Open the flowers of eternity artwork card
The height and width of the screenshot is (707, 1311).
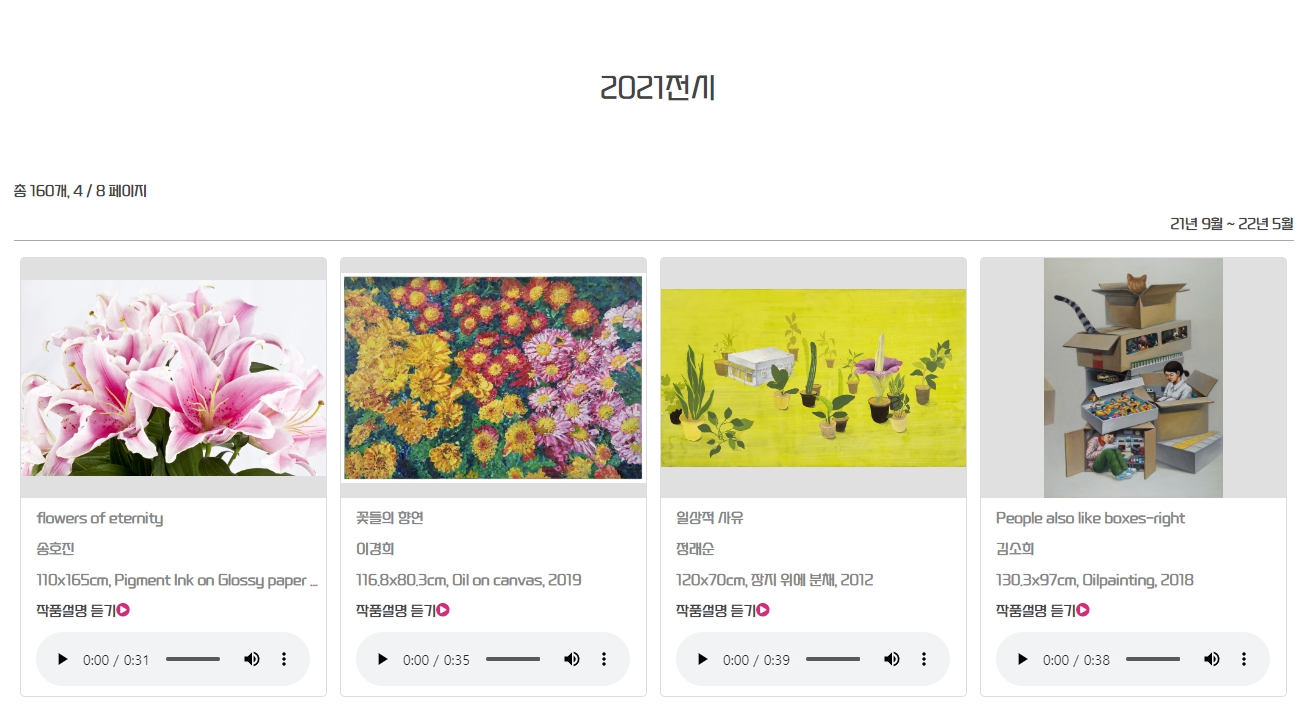coord(173,378)
